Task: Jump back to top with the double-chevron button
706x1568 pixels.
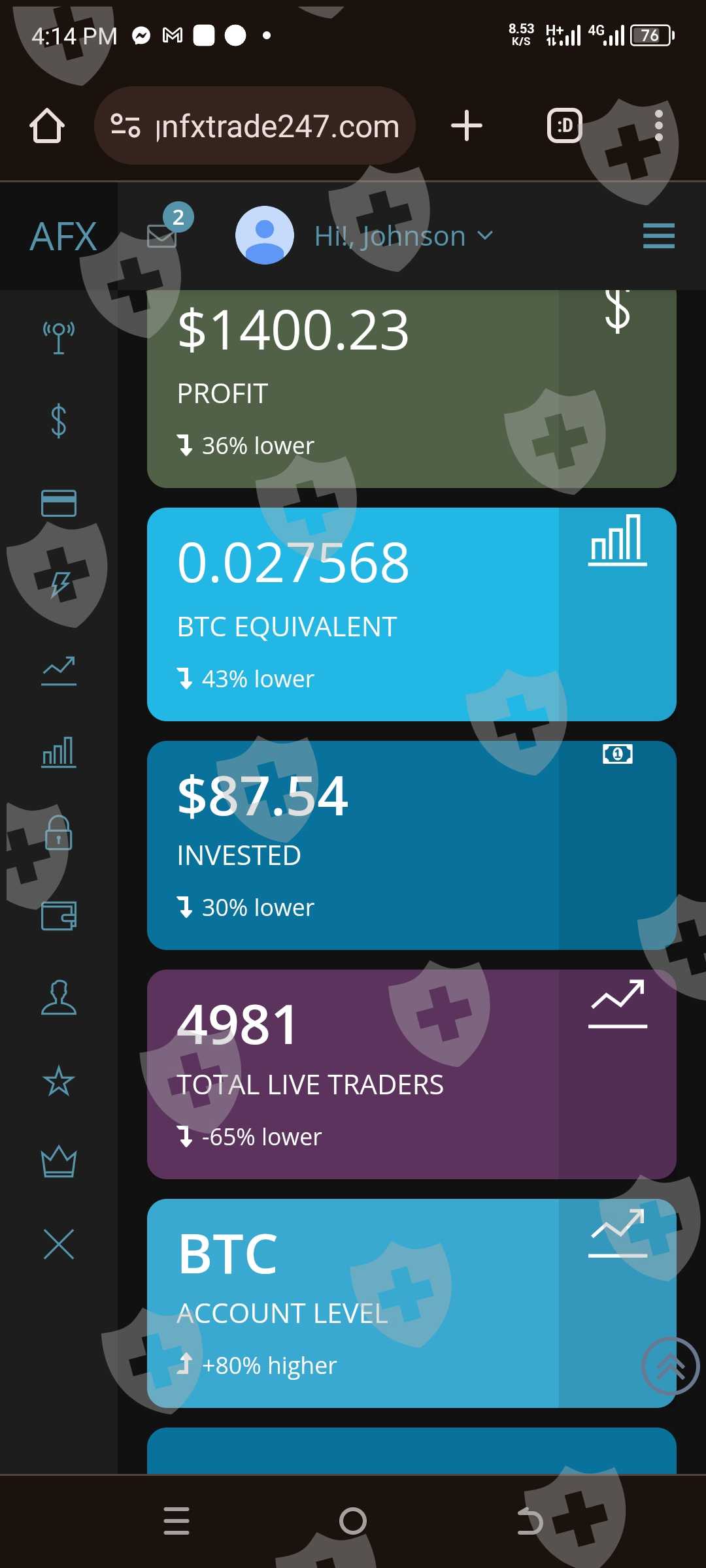Action: [x=671, y=1366]
